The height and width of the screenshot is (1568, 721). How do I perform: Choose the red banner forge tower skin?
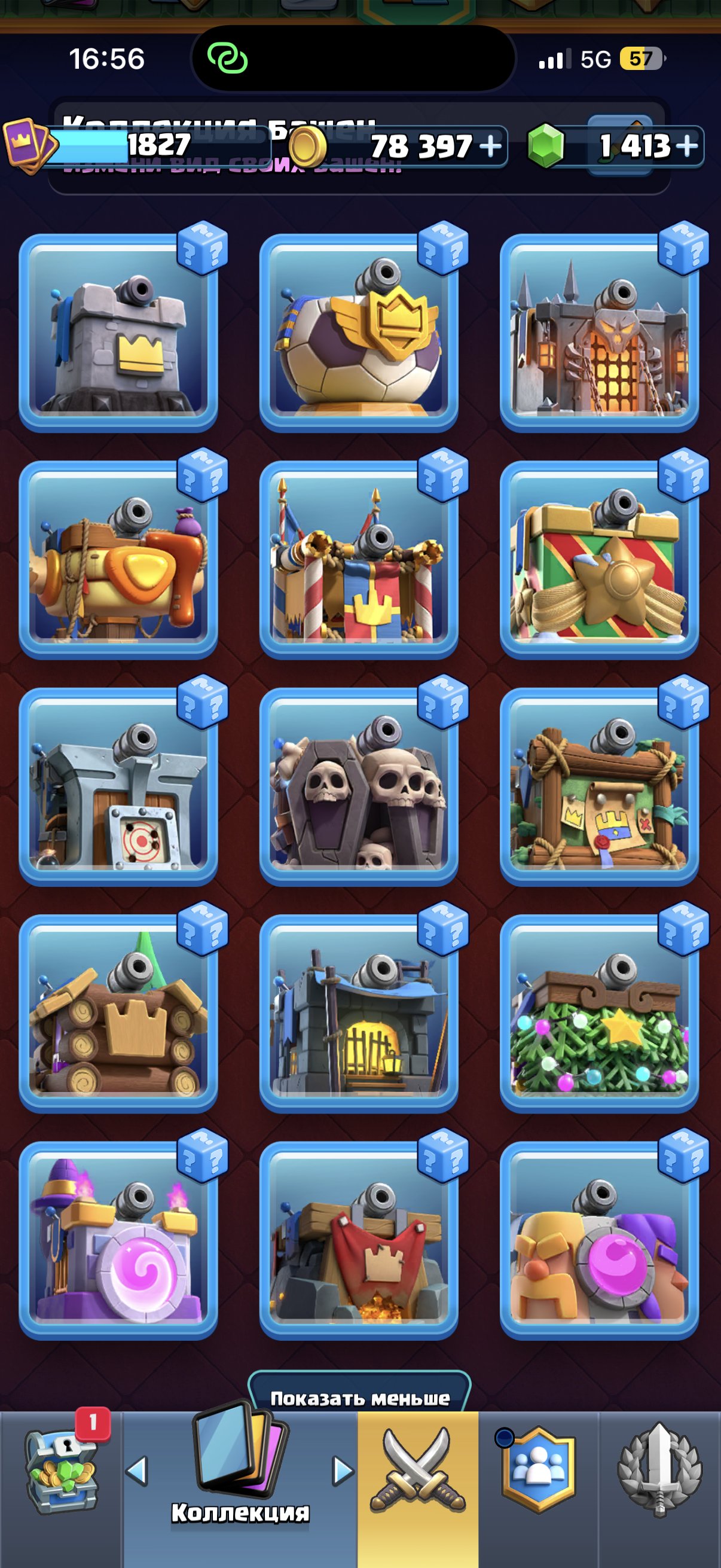point(358,1240)
